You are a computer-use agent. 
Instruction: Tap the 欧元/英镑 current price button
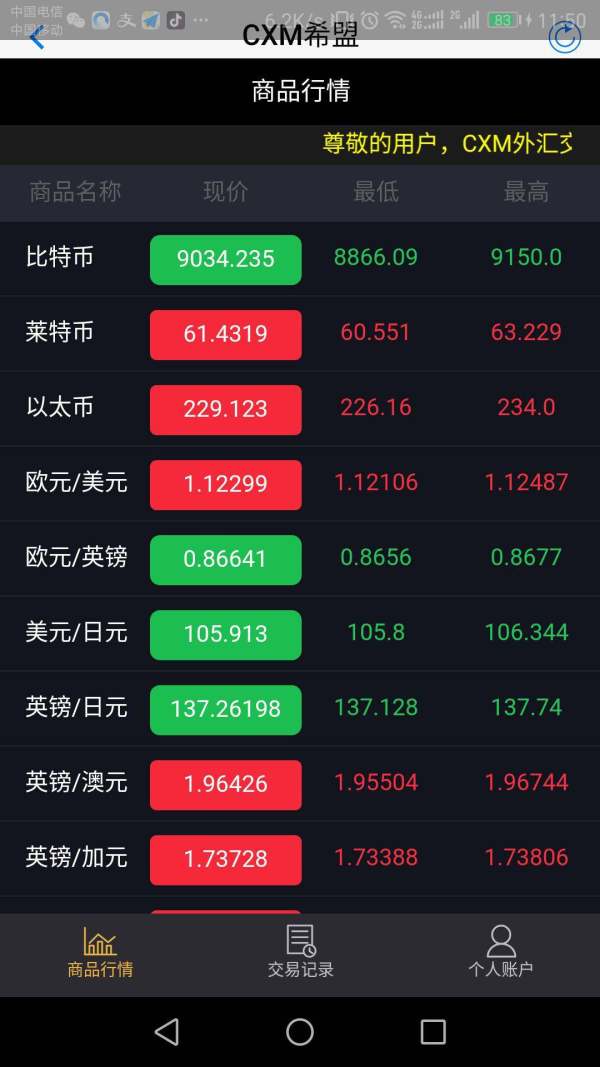click(225, 559)
